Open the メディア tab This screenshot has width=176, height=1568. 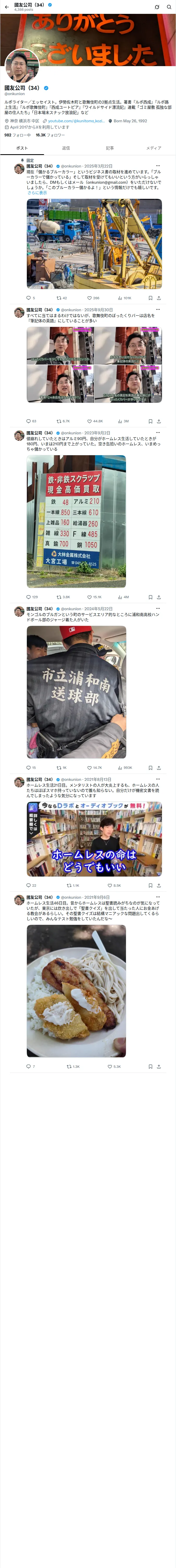[154, 148]
